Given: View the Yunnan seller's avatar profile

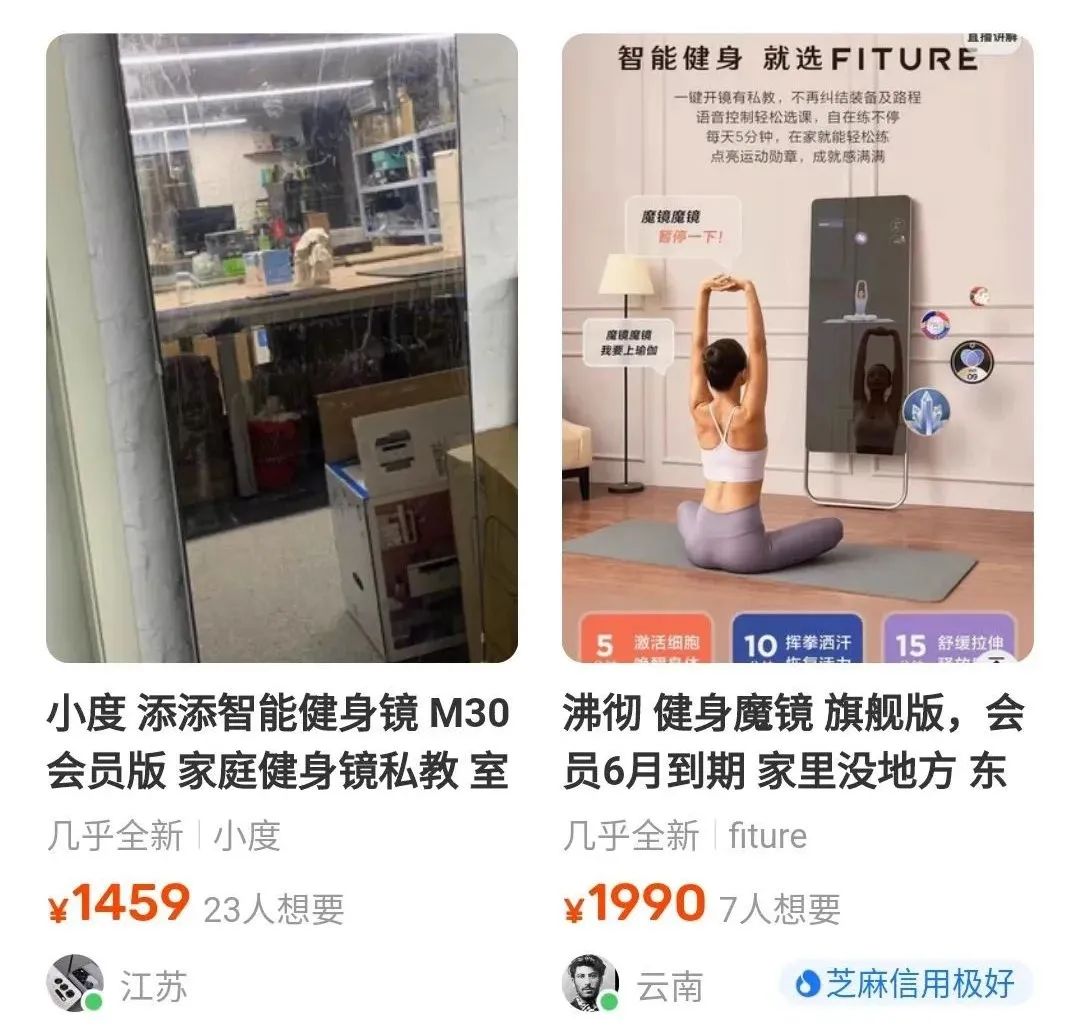Looking at the screenshot, I should tap(590, 983).
